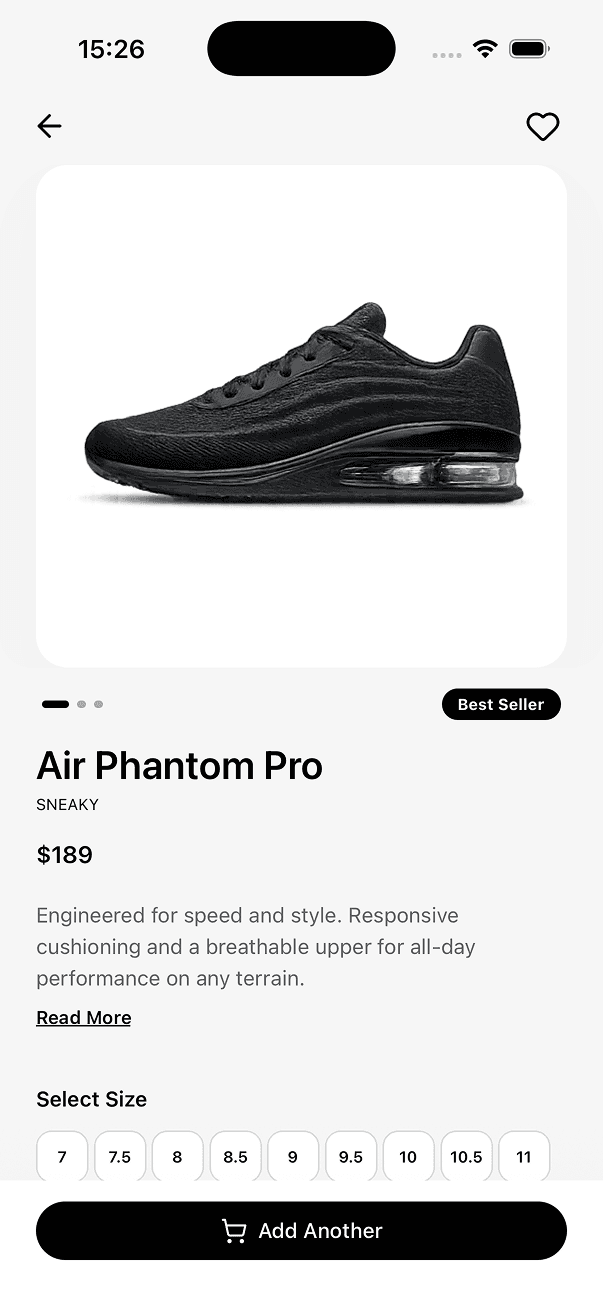Choose shoe size 9
The height and width of the screenshot is (1311, 603).
point(293,1157)
